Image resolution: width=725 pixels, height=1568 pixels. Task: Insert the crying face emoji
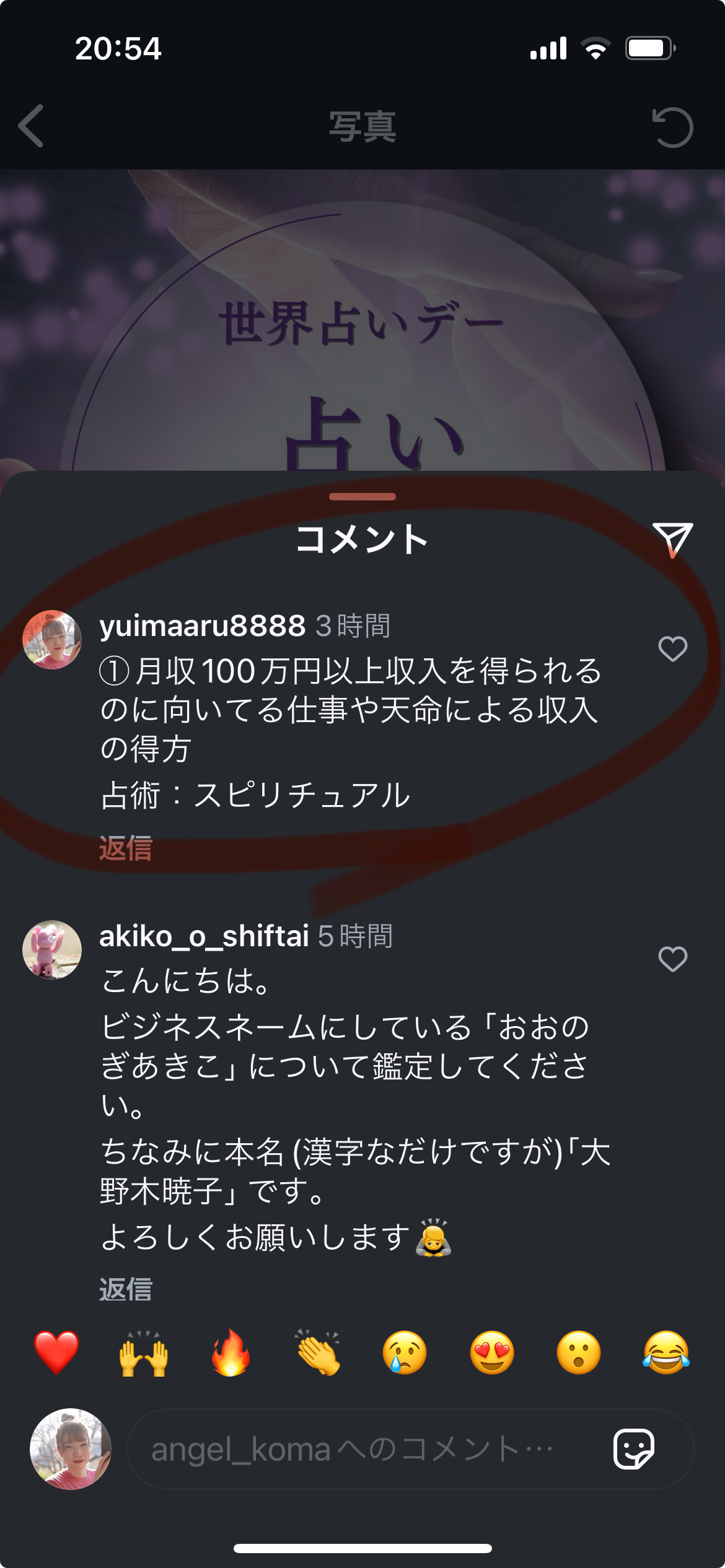[x=405, y=1352]
